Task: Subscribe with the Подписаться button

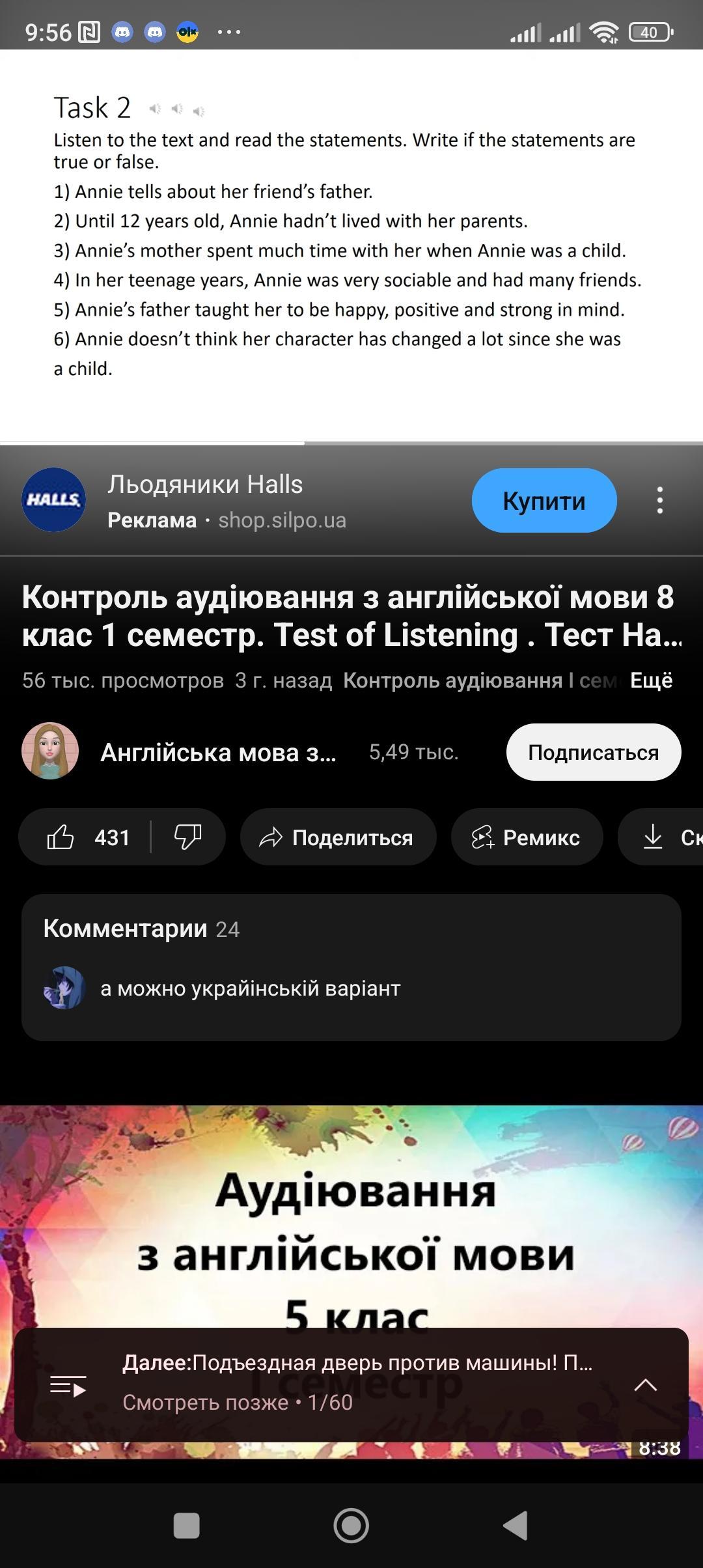Action: [x=594, y=752]
